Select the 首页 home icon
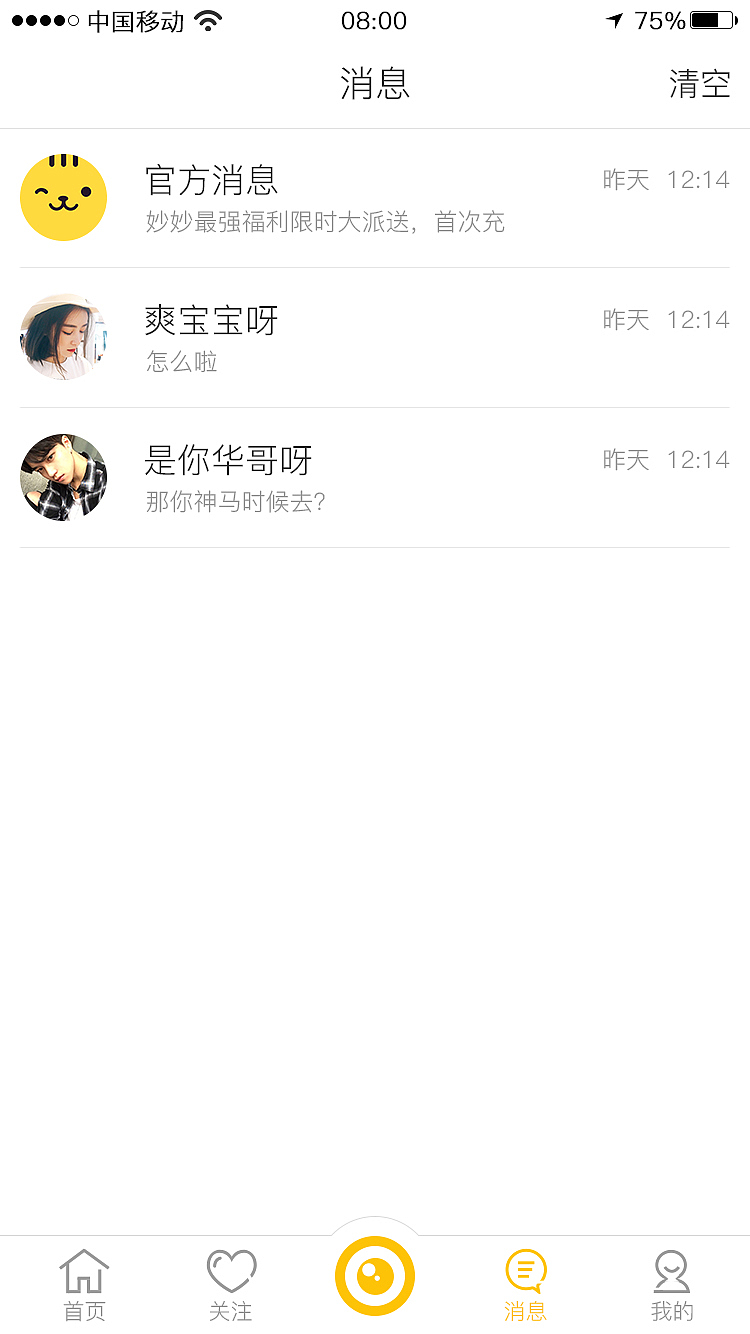 (x=84, y=1270)
